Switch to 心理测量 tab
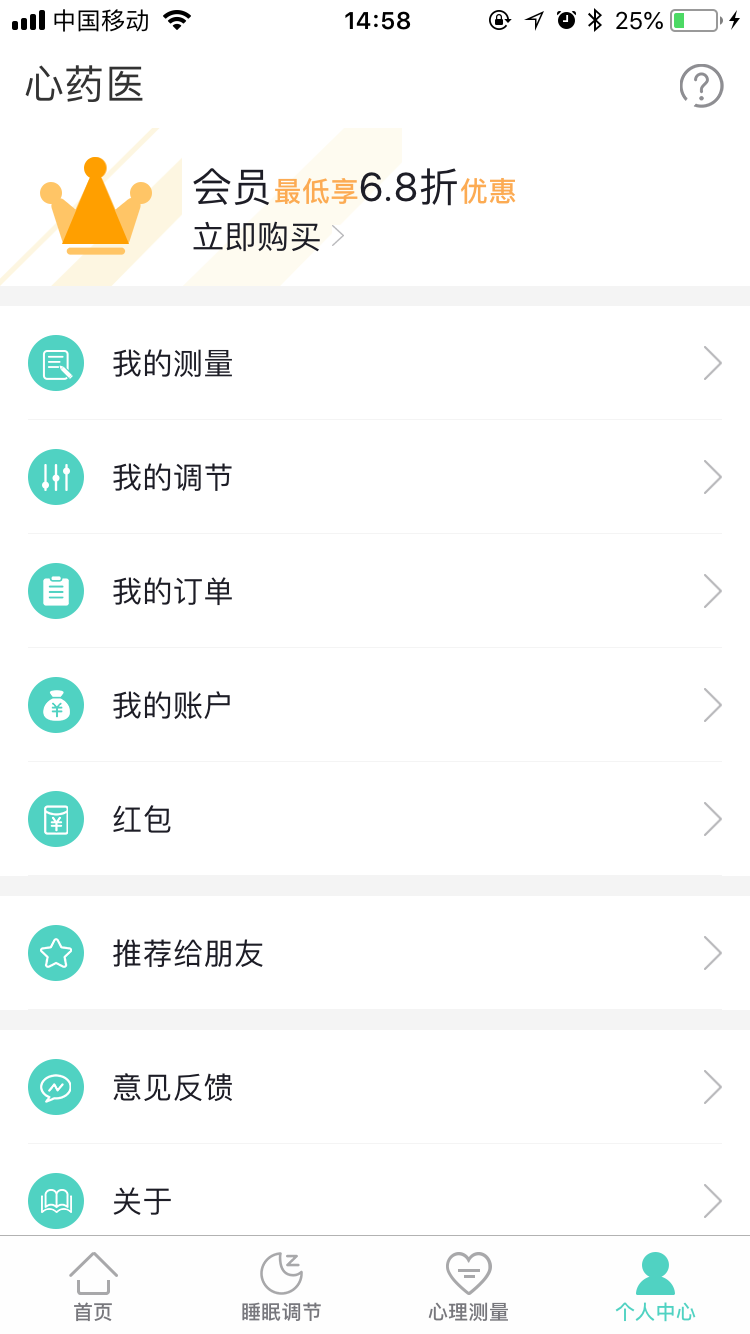750x1334 pixels. tap(468, 1286)
